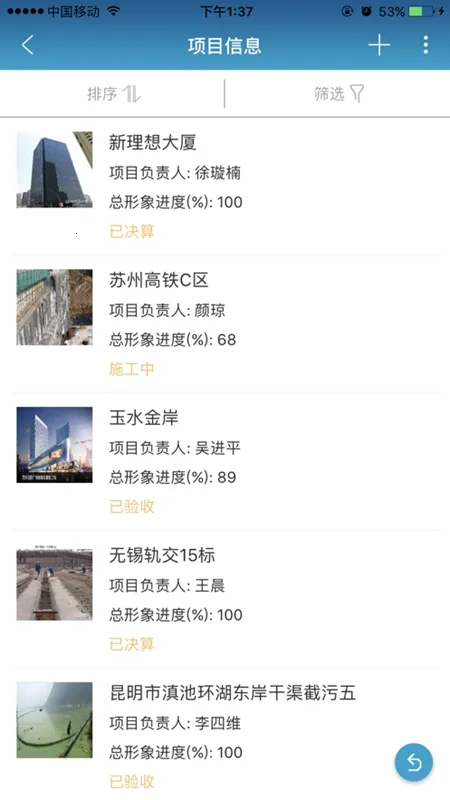Go back using the header arrow
The width and height of the screenshot is (450, 800).
coord(28,45)
